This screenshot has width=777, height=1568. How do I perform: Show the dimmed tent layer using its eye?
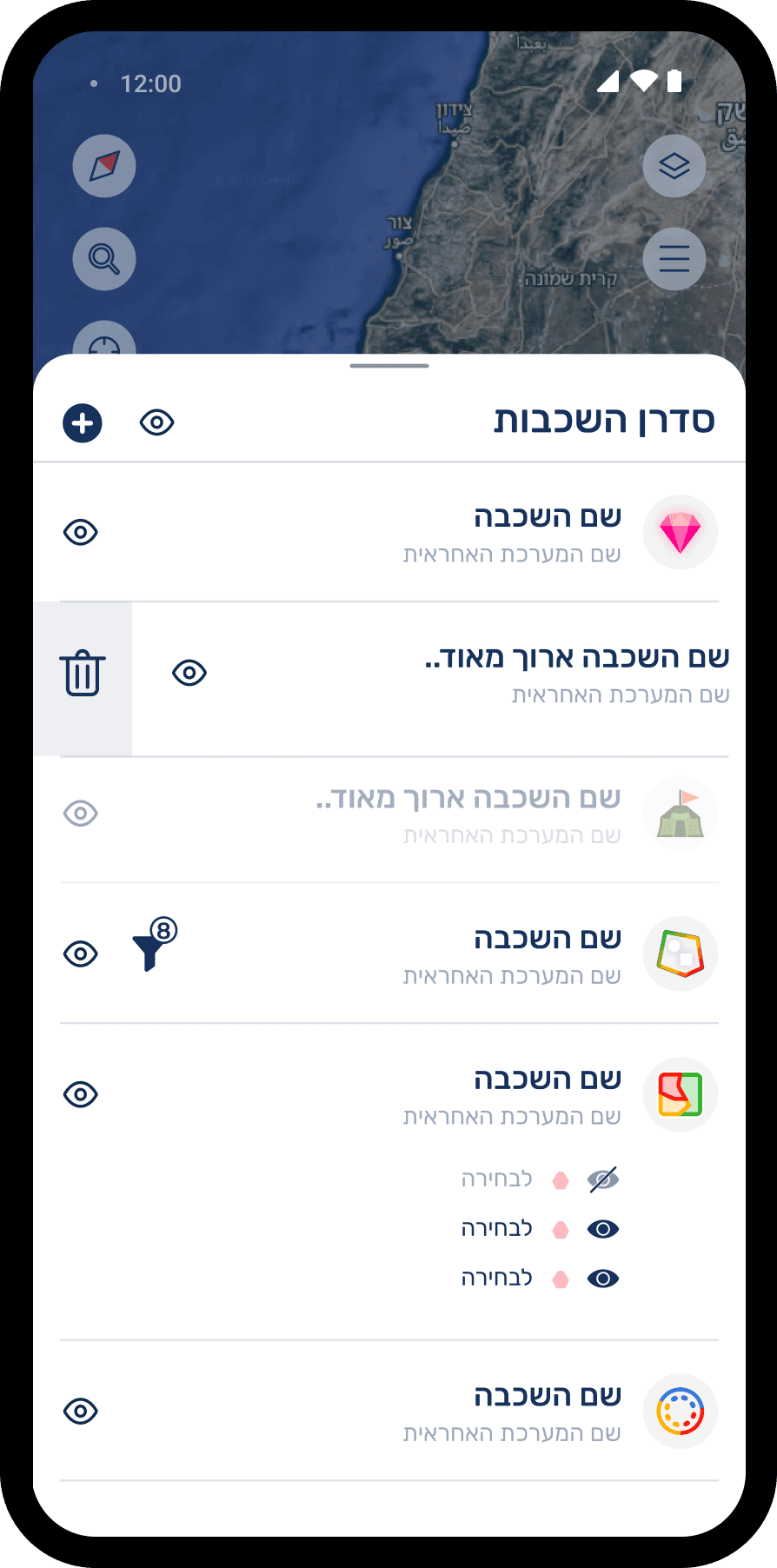tap(81, 814)
